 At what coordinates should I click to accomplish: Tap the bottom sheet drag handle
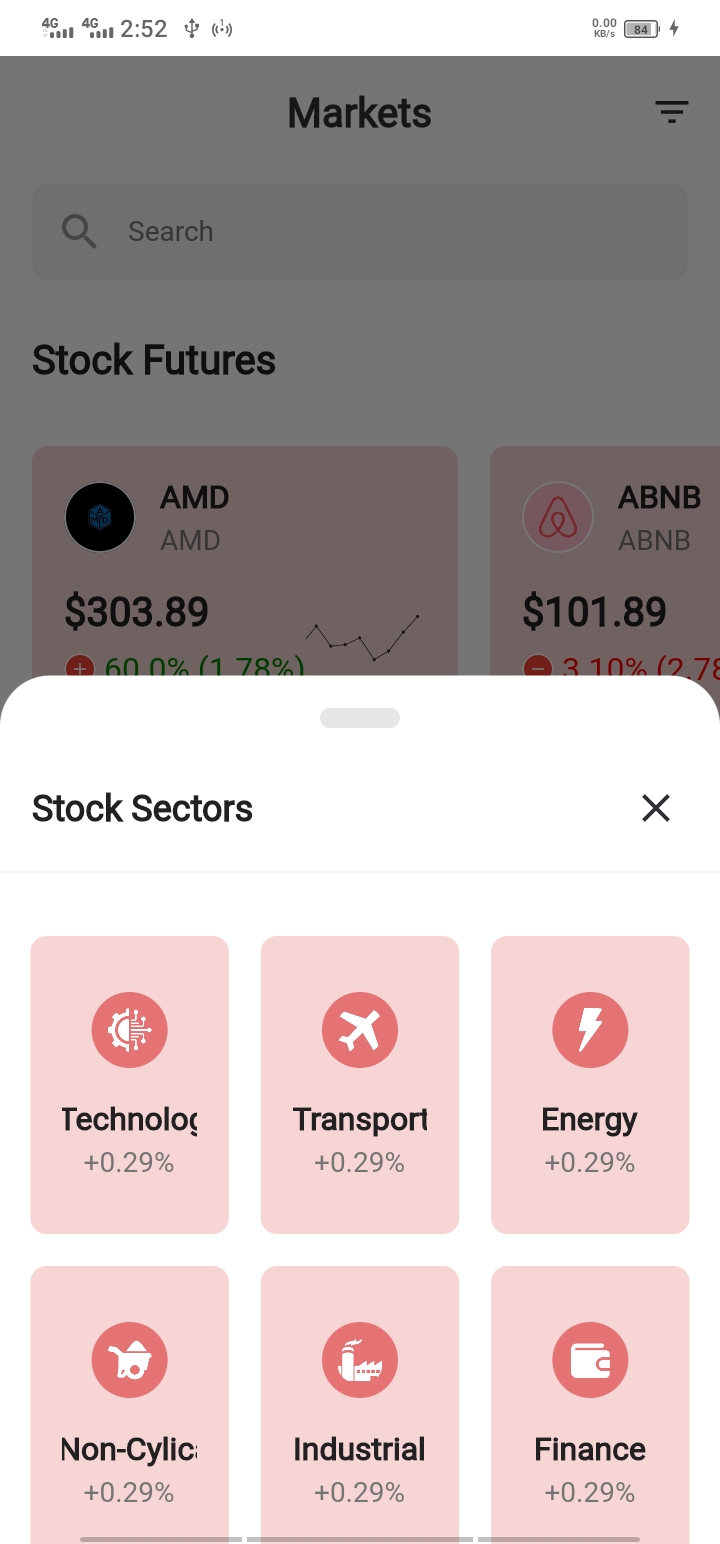point(360,718)
